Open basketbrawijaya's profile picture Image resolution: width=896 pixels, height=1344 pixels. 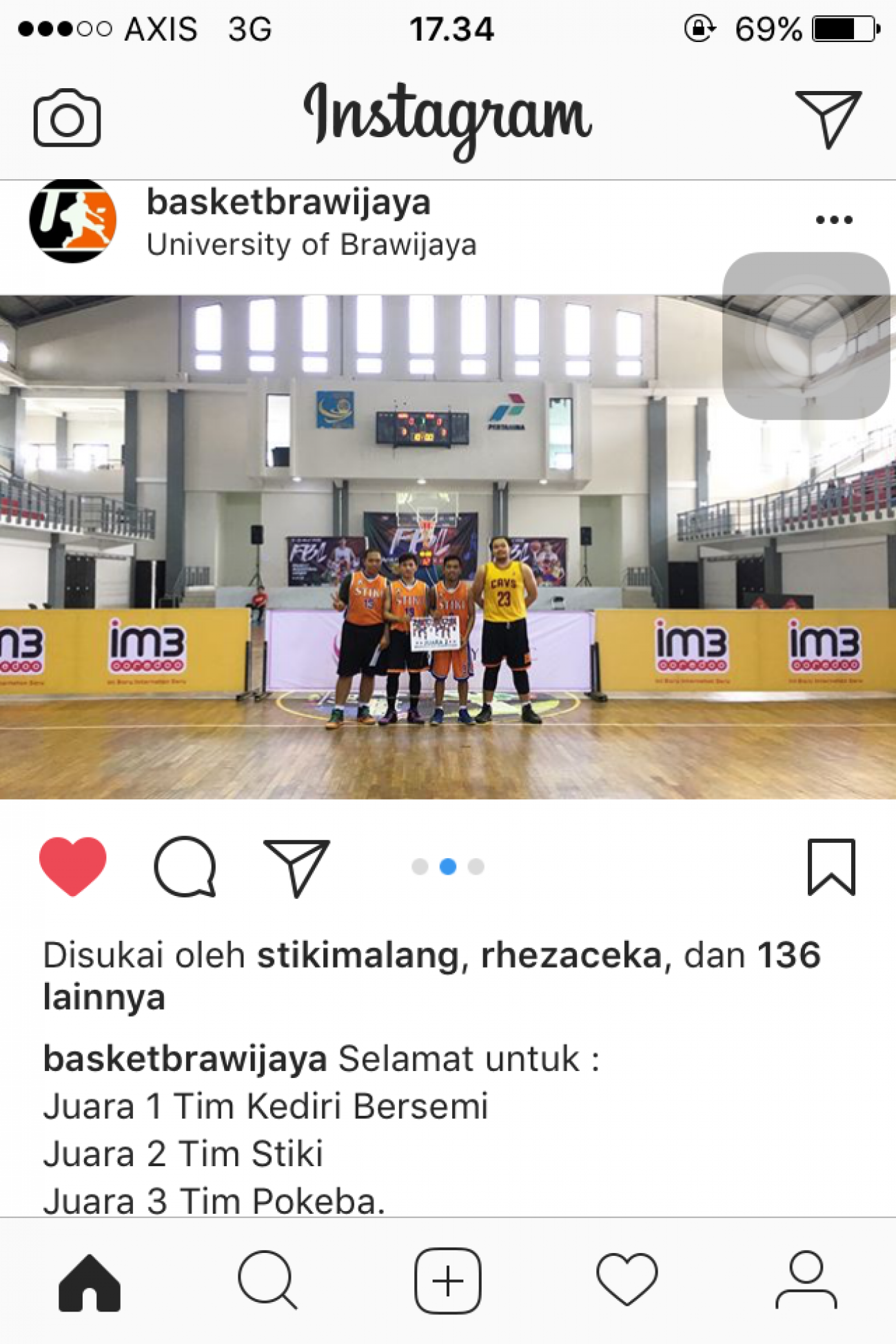coord(72,221)
